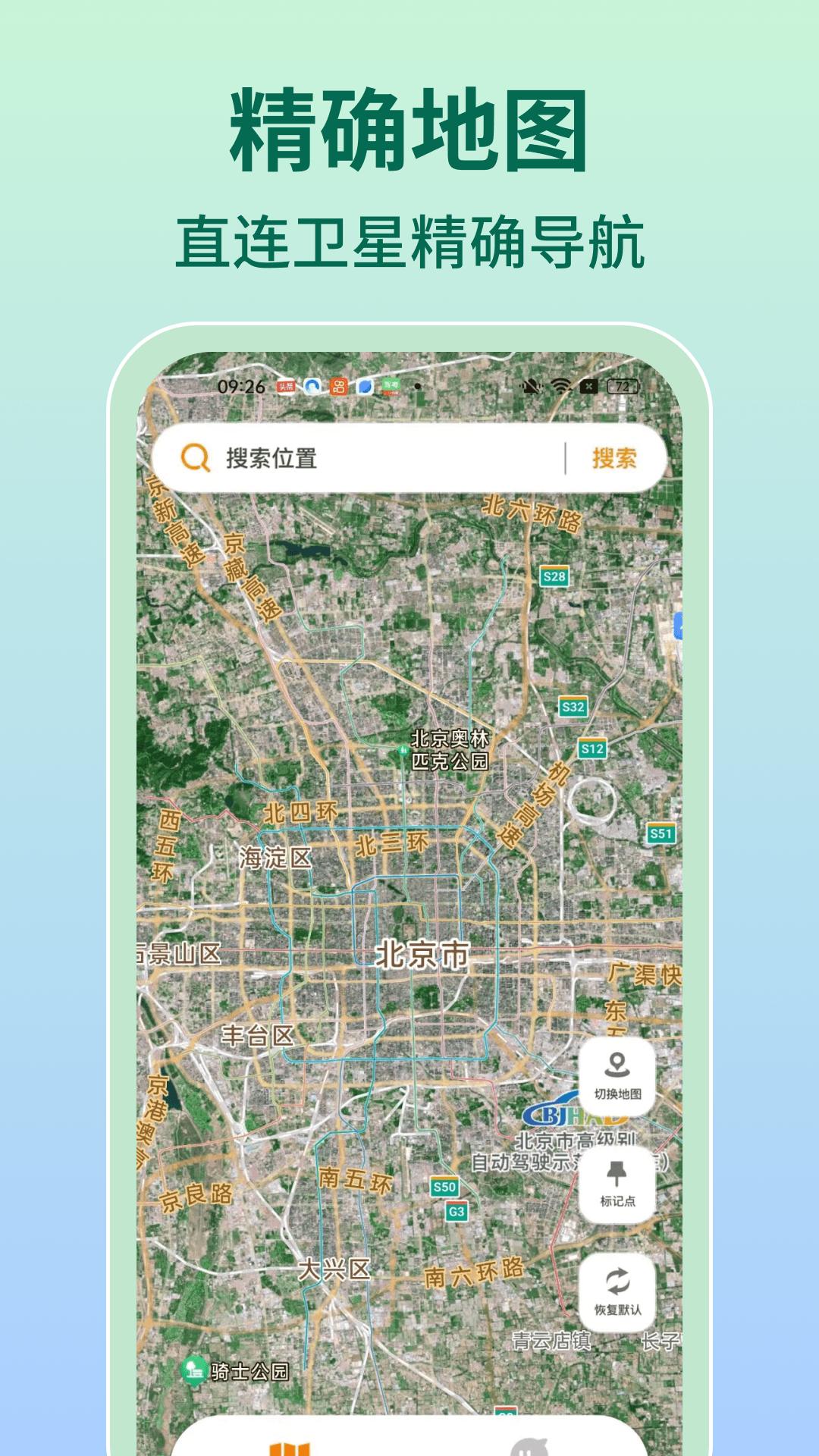Tap the pushpin icon above 标记点
This screenshot has height=1456, width=819.
coord(617,1172)
